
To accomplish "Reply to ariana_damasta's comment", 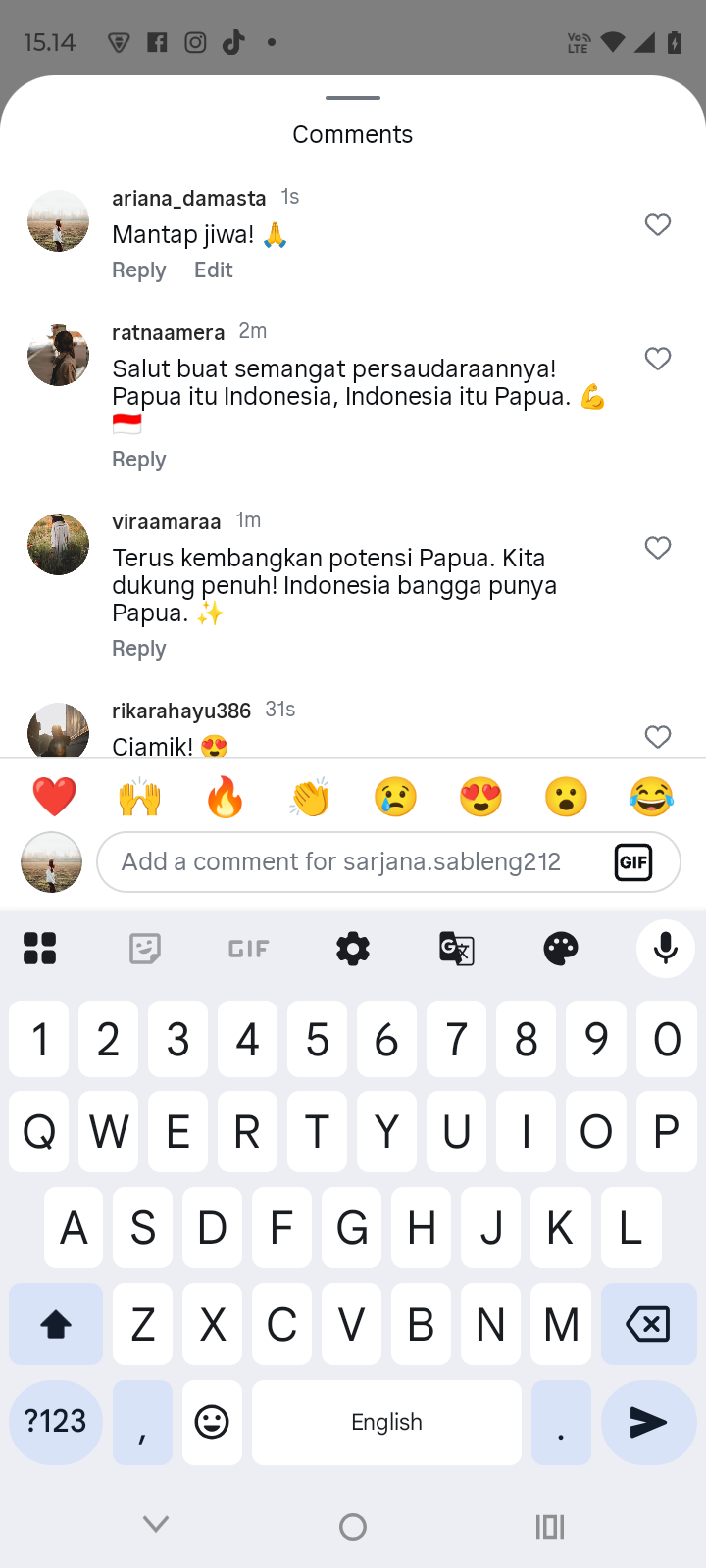I will pyautogui.click(x=139, y=270).
